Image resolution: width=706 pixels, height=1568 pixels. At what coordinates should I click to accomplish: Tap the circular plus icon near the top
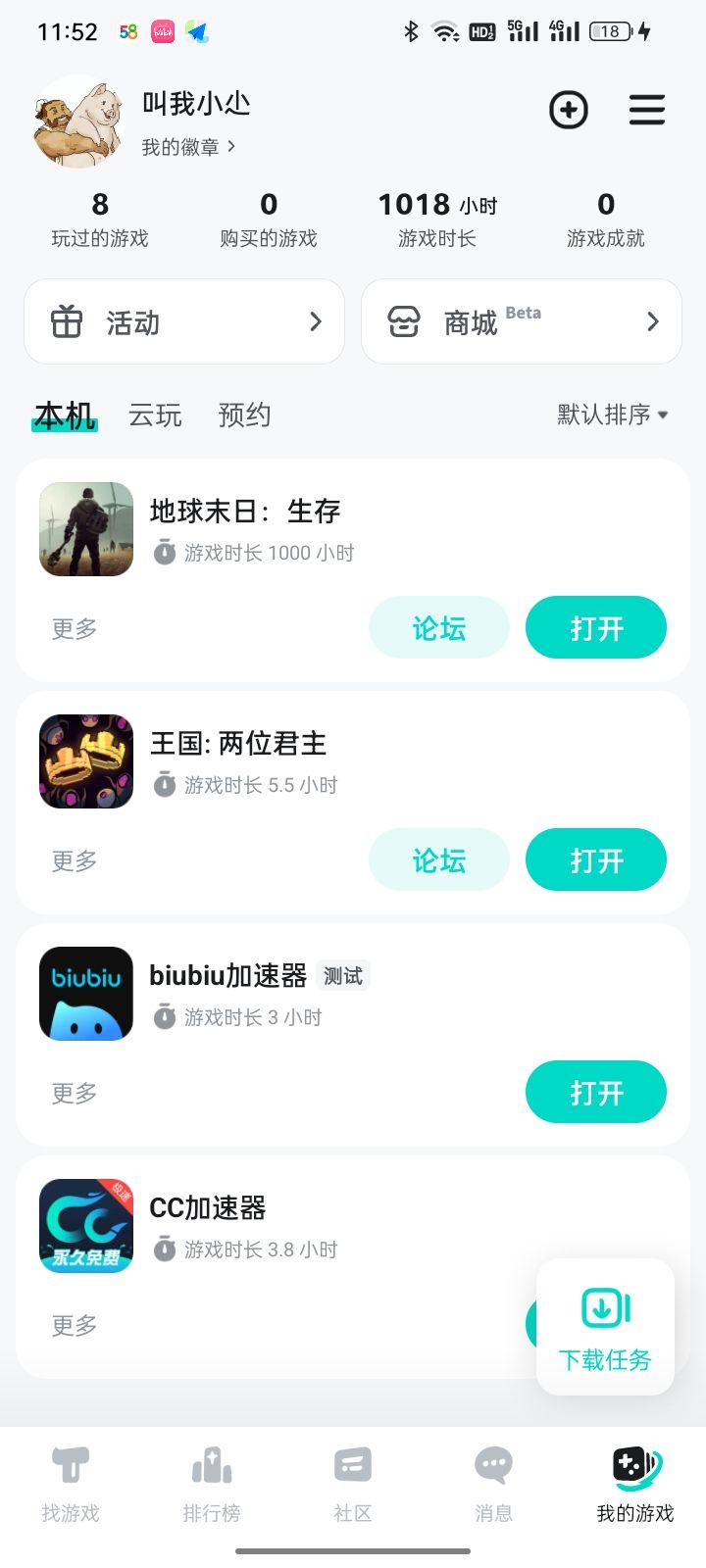pyautogui.click(x=569, y=111)
